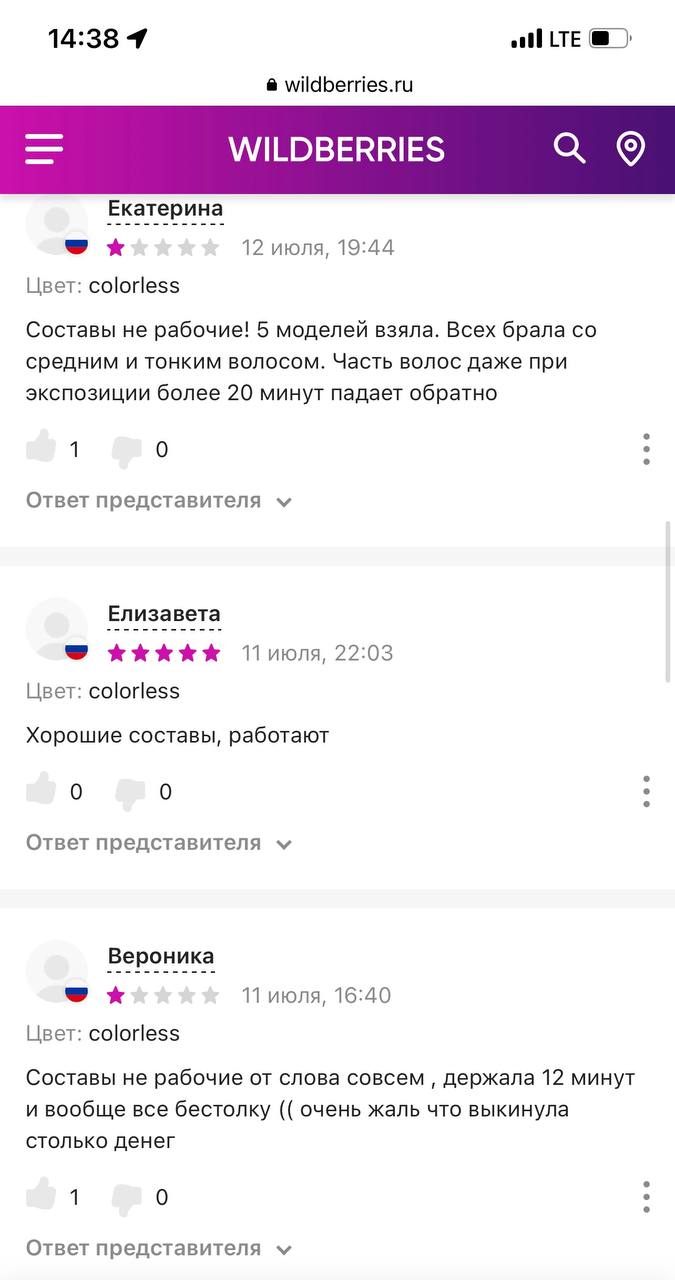Dislike Вероника's review
This screenshot has width=675, height=1280.
[x=127, y=1197]
